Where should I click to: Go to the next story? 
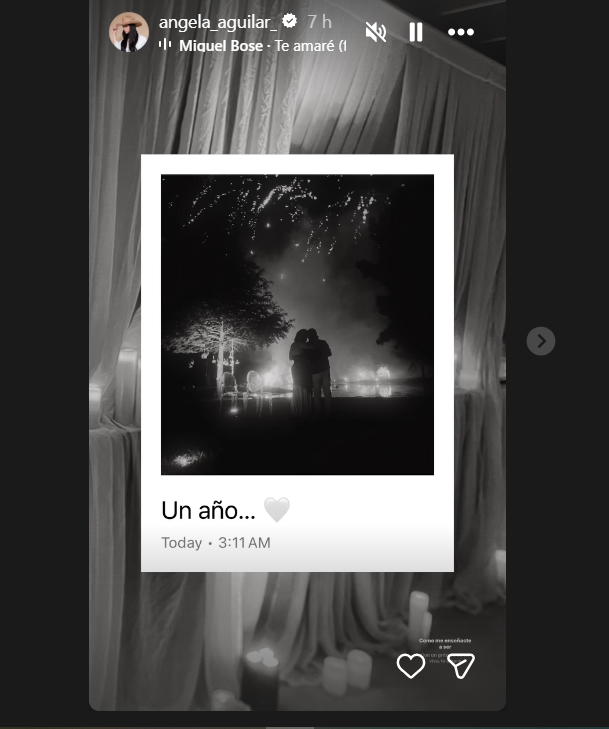[x=540, y=341]
